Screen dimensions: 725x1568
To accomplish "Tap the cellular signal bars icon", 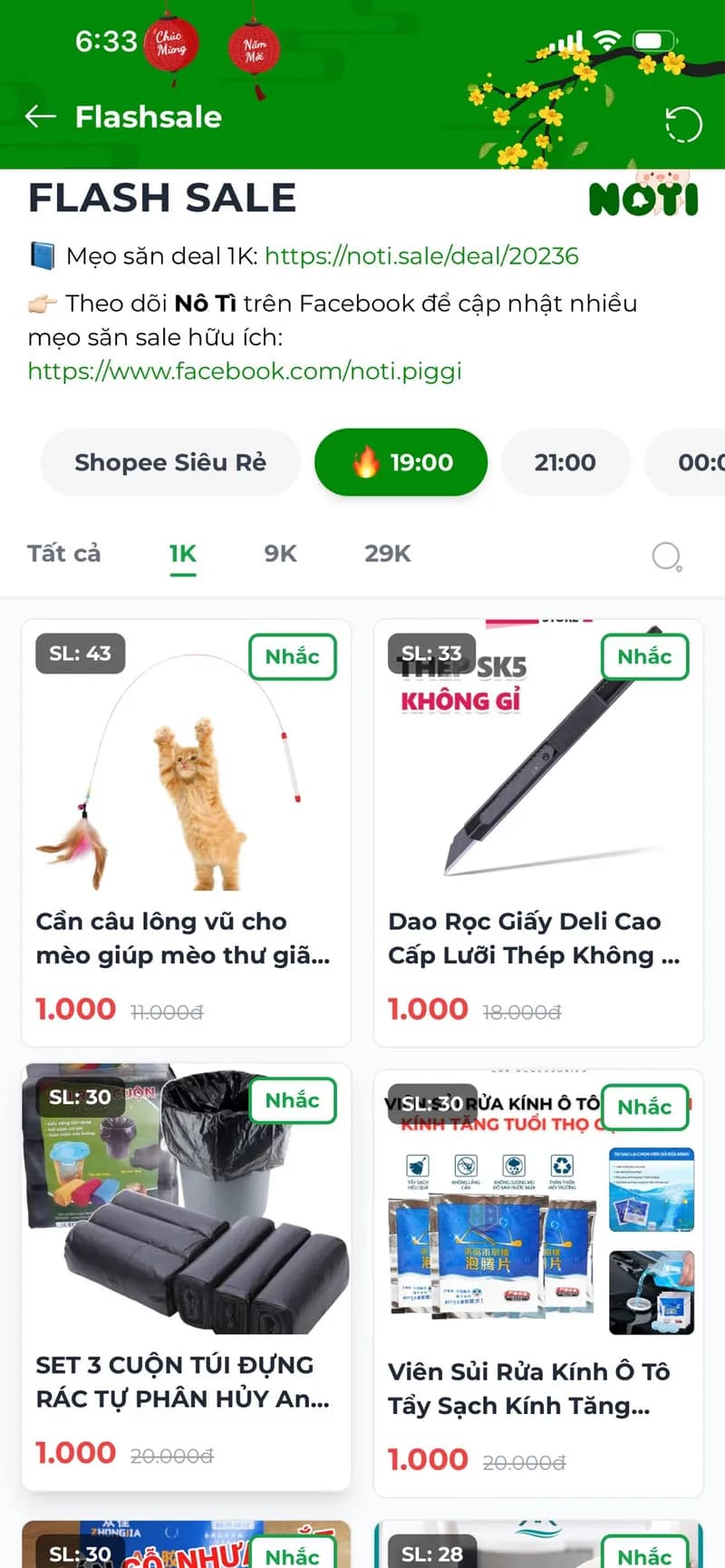I will [566, 41].
